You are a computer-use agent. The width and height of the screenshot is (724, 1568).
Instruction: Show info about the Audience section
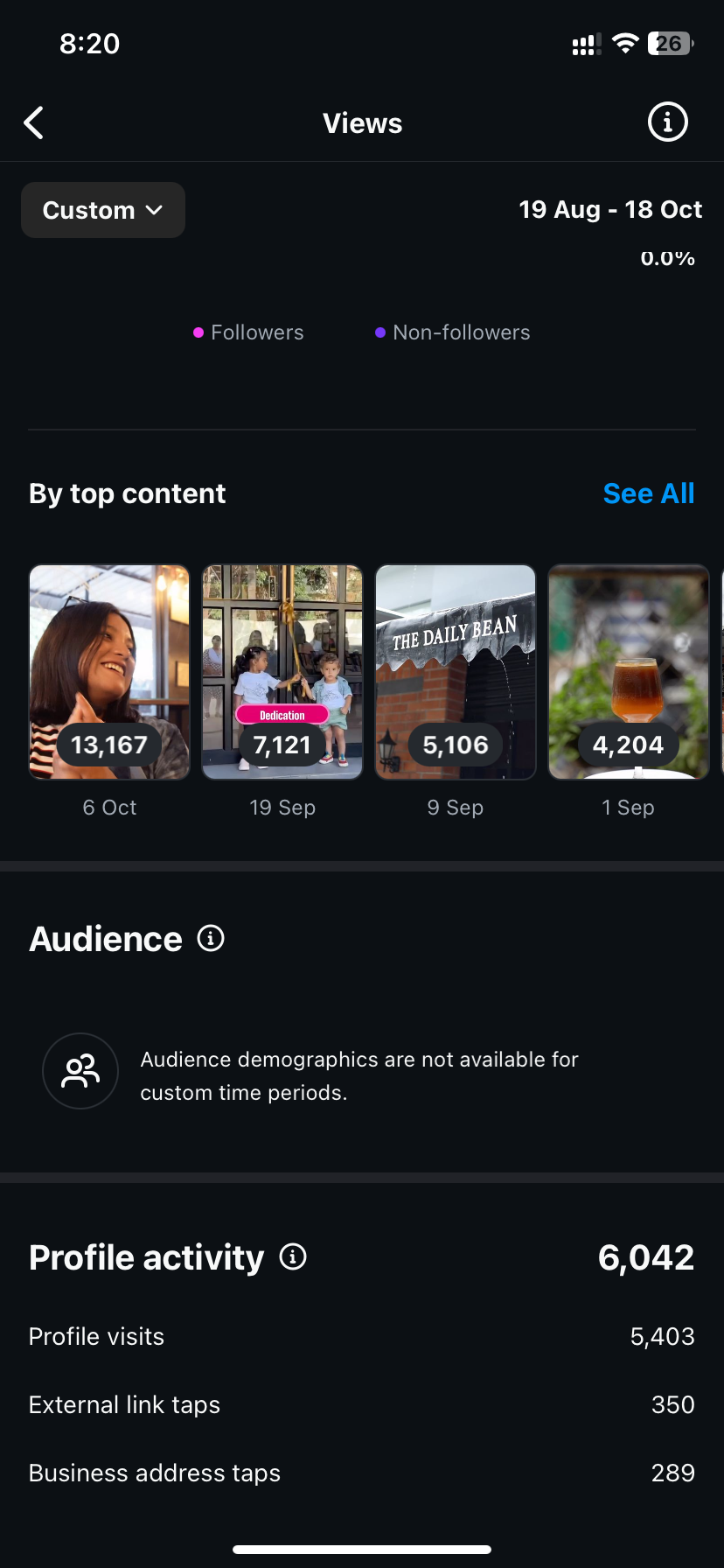(211, 939)
